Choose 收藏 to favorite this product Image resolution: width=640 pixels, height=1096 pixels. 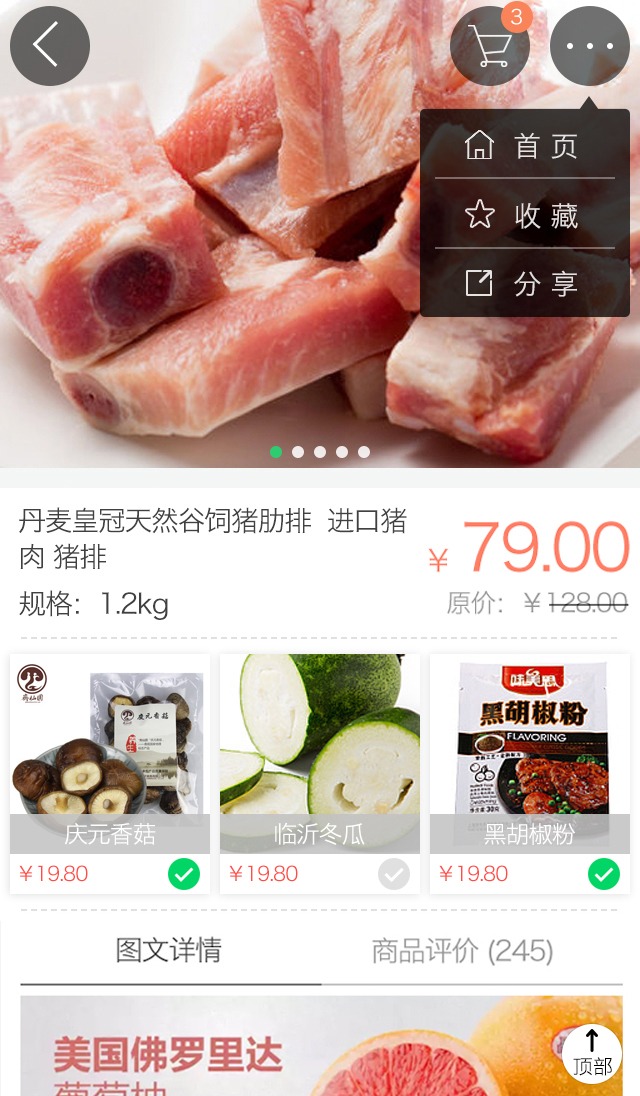click(525, 215)
